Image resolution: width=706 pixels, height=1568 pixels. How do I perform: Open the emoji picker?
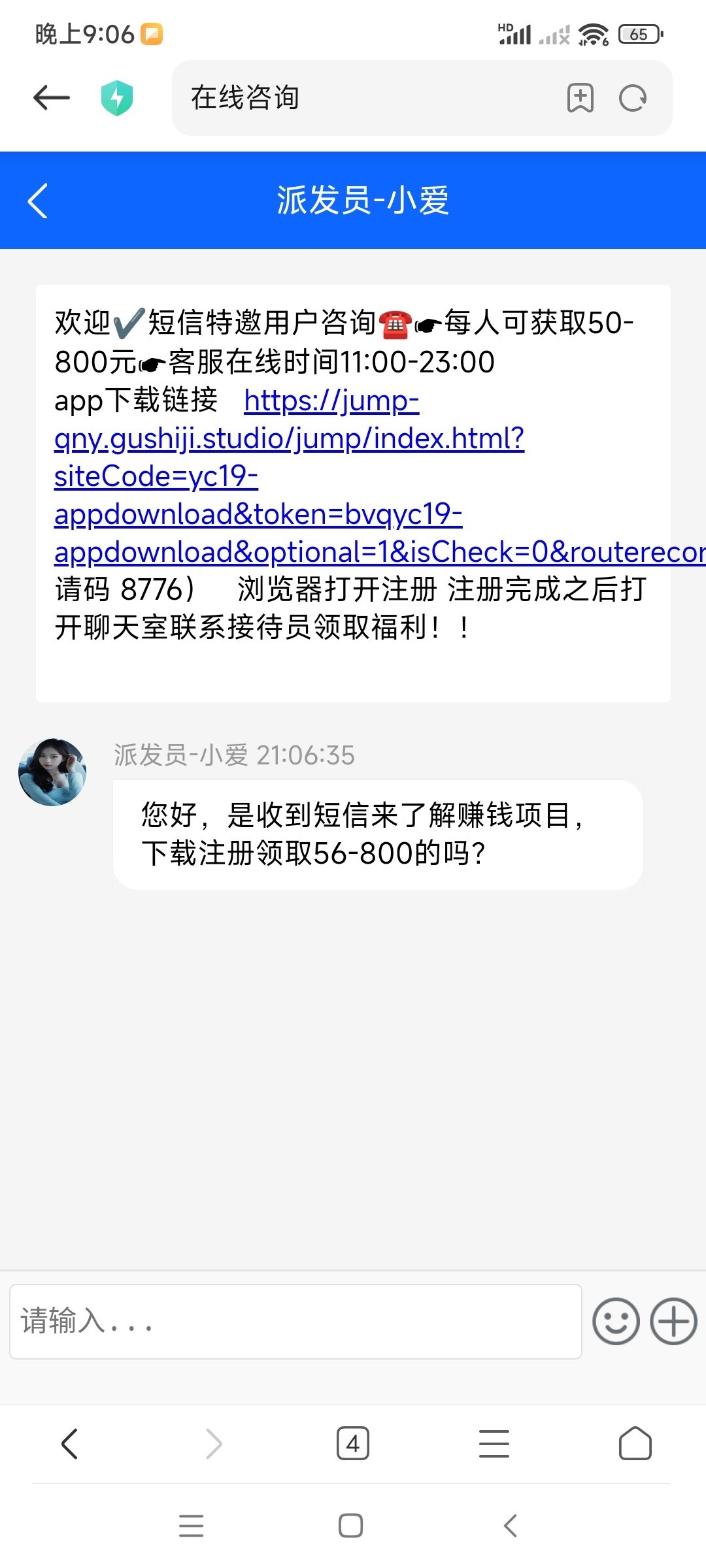[x=615, y=1321]
